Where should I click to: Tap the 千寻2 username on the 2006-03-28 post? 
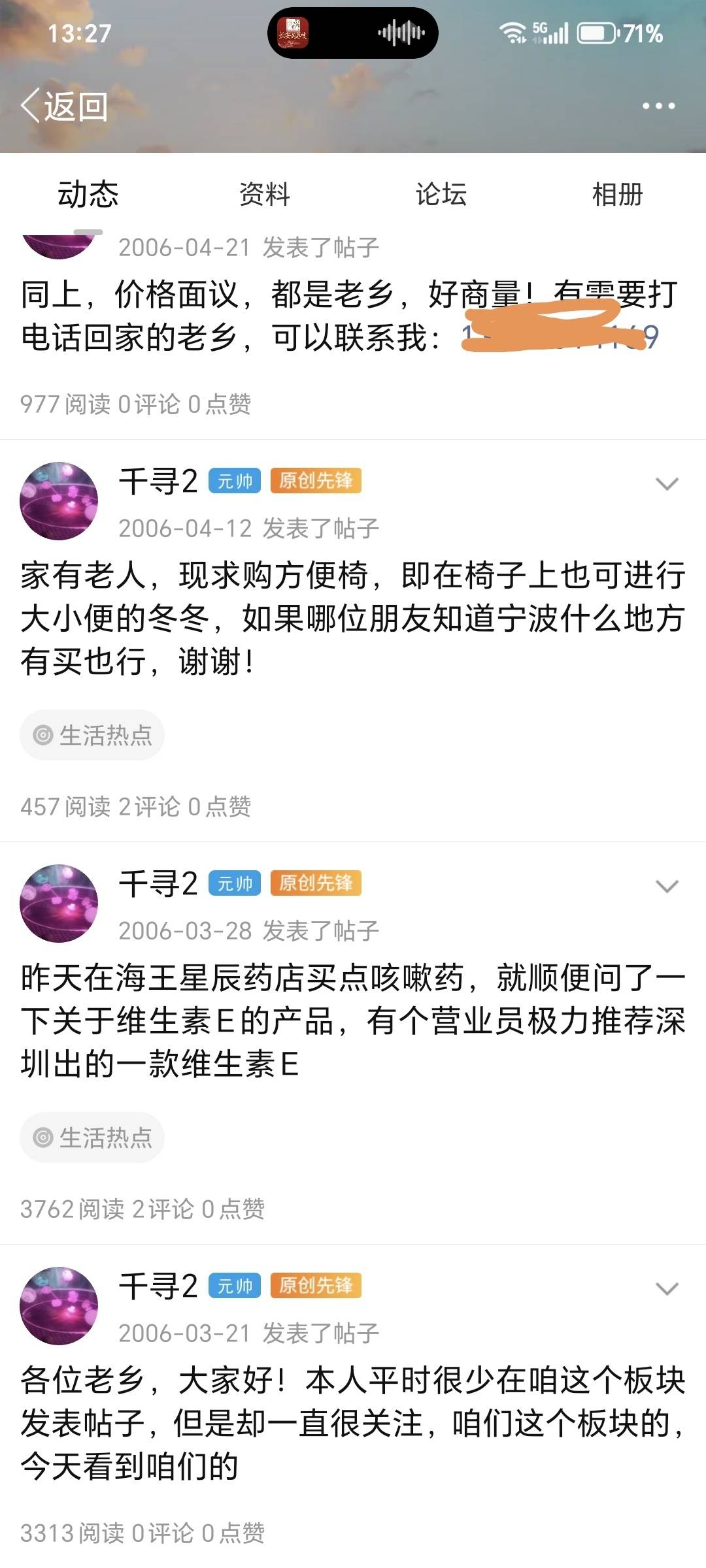(158, 884)
